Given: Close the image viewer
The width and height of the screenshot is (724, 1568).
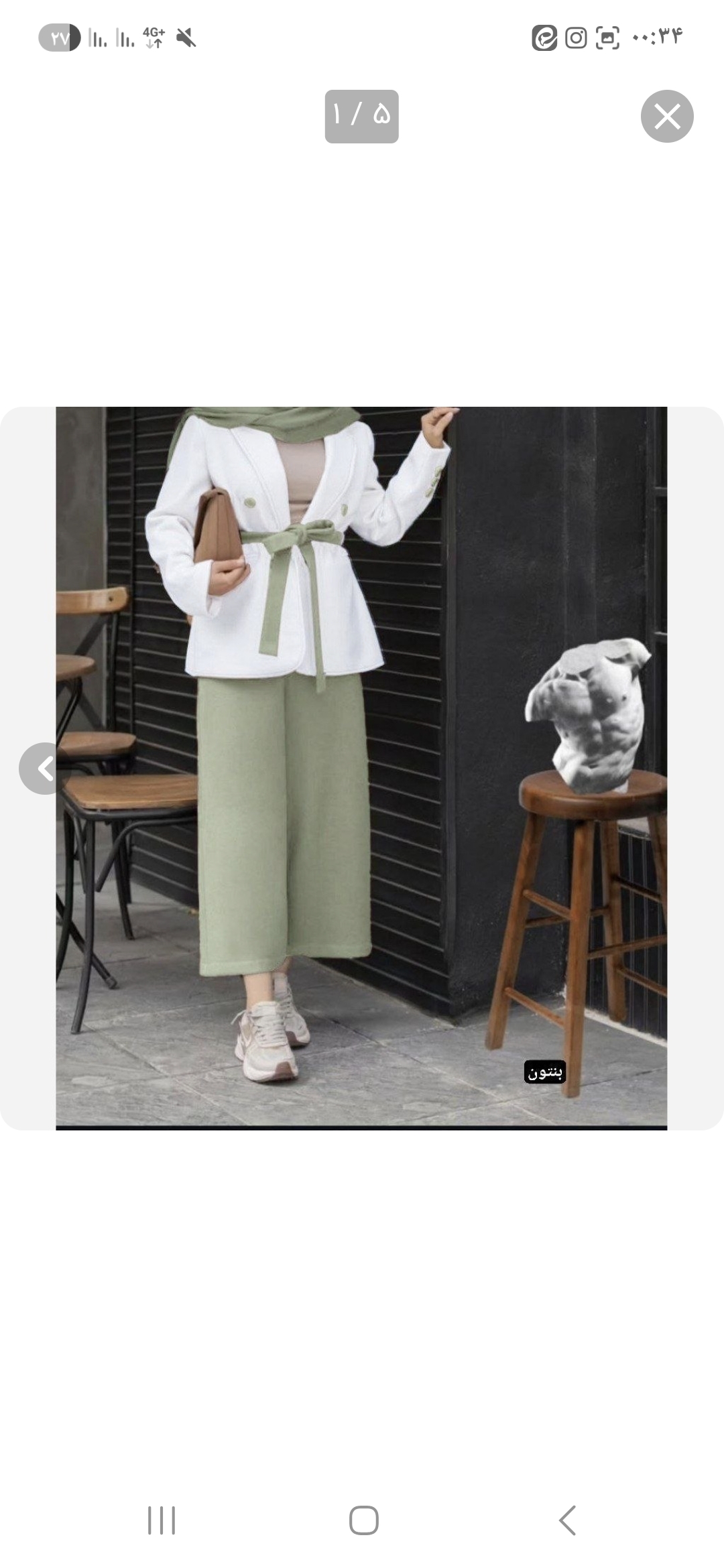Looking at the screenshot, I should [x=666, y=116].
